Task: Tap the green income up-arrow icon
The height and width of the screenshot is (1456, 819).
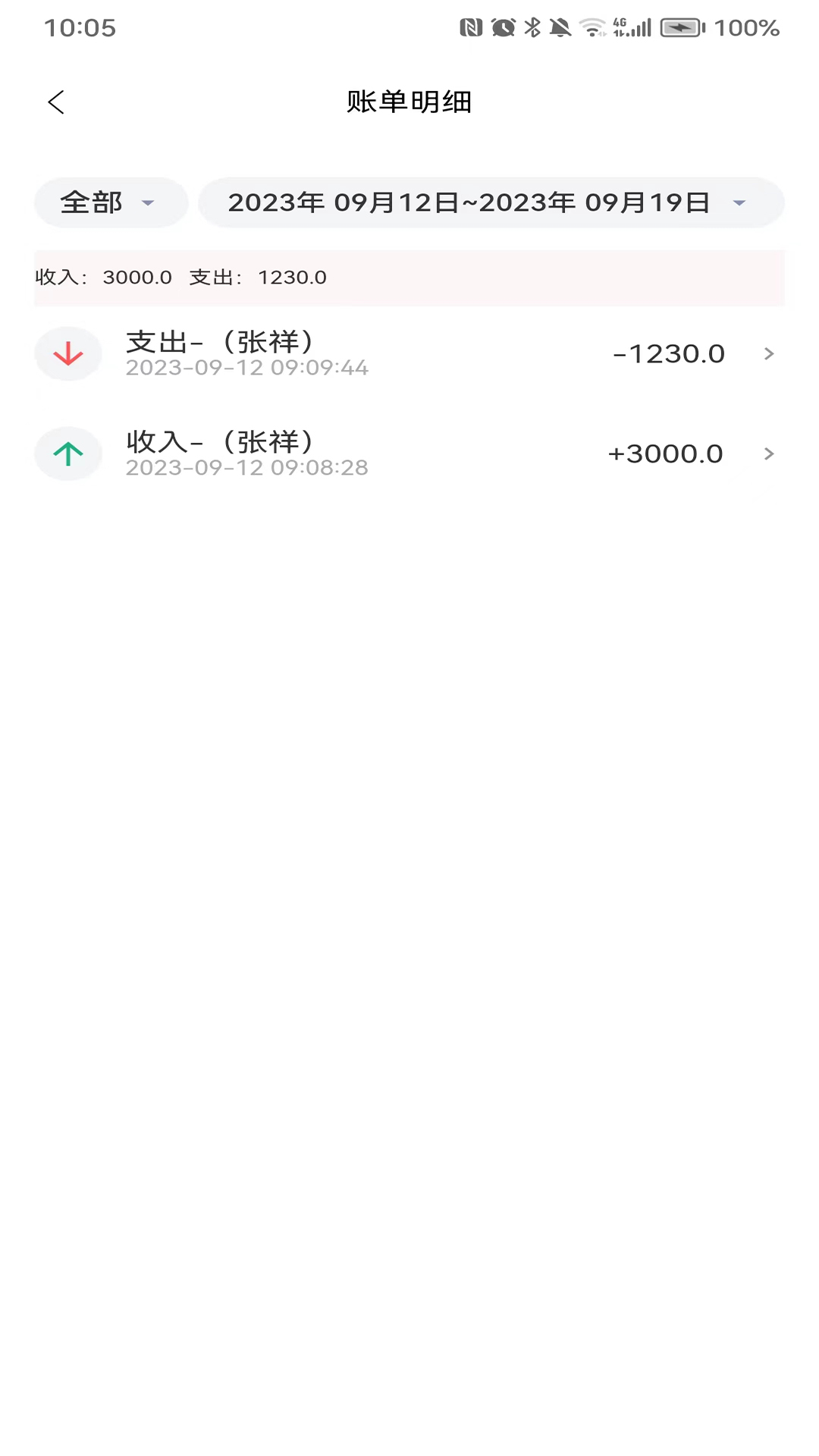Action: [67, 453]
